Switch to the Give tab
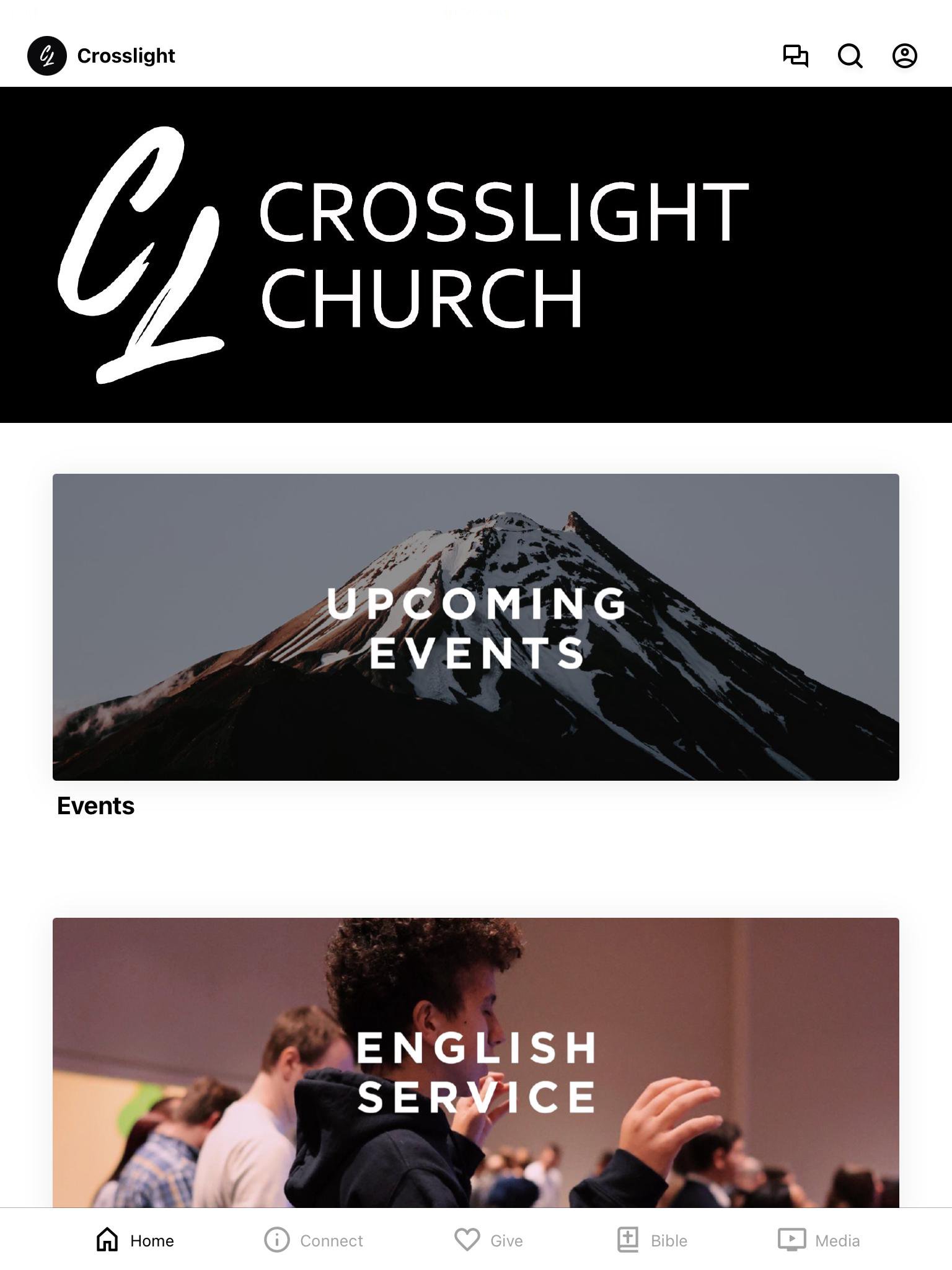This screenshot has width=952, height=1270. pos(488,1240)
